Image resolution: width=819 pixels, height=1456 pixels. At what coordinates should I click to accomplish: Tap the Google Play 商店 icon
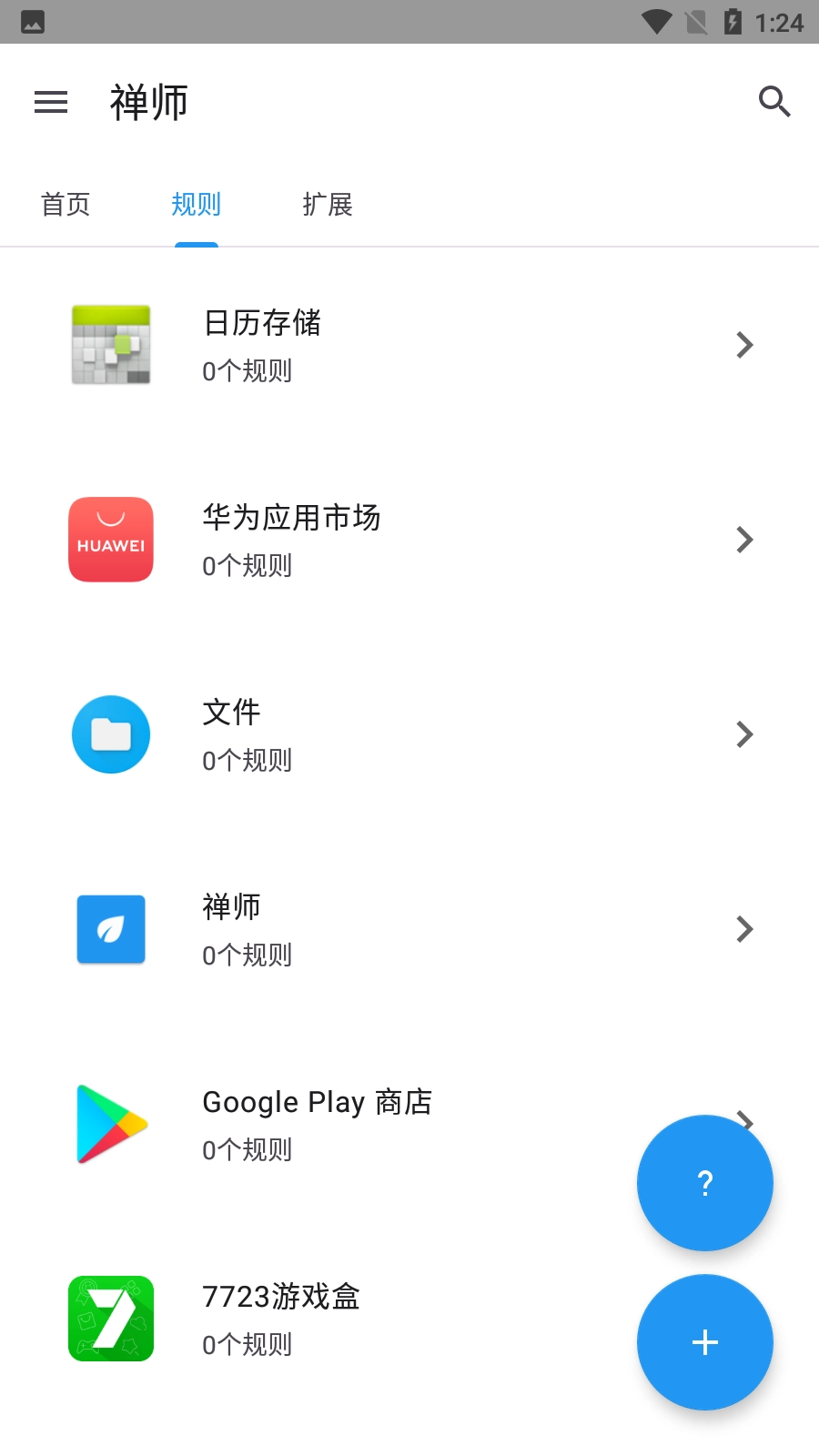[110, 1124]
